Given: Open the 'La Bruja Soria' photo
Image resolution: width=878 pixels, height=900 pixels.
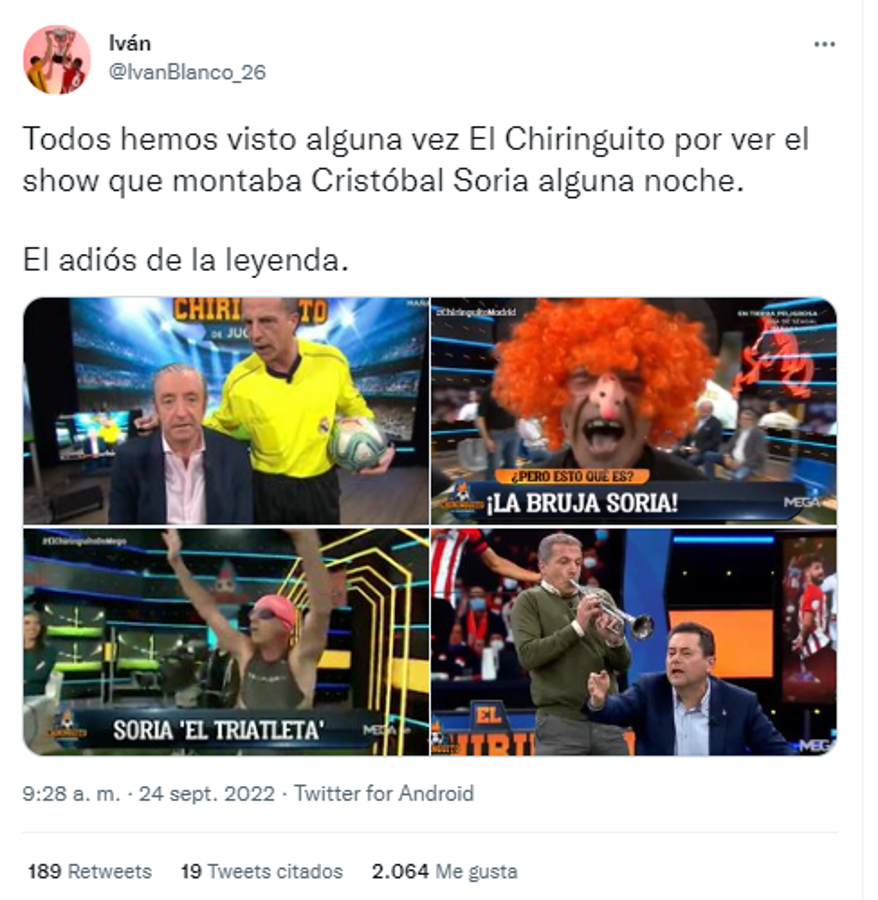Looking at the screenshot, I should pyautogui.click(x=634, y=411).
